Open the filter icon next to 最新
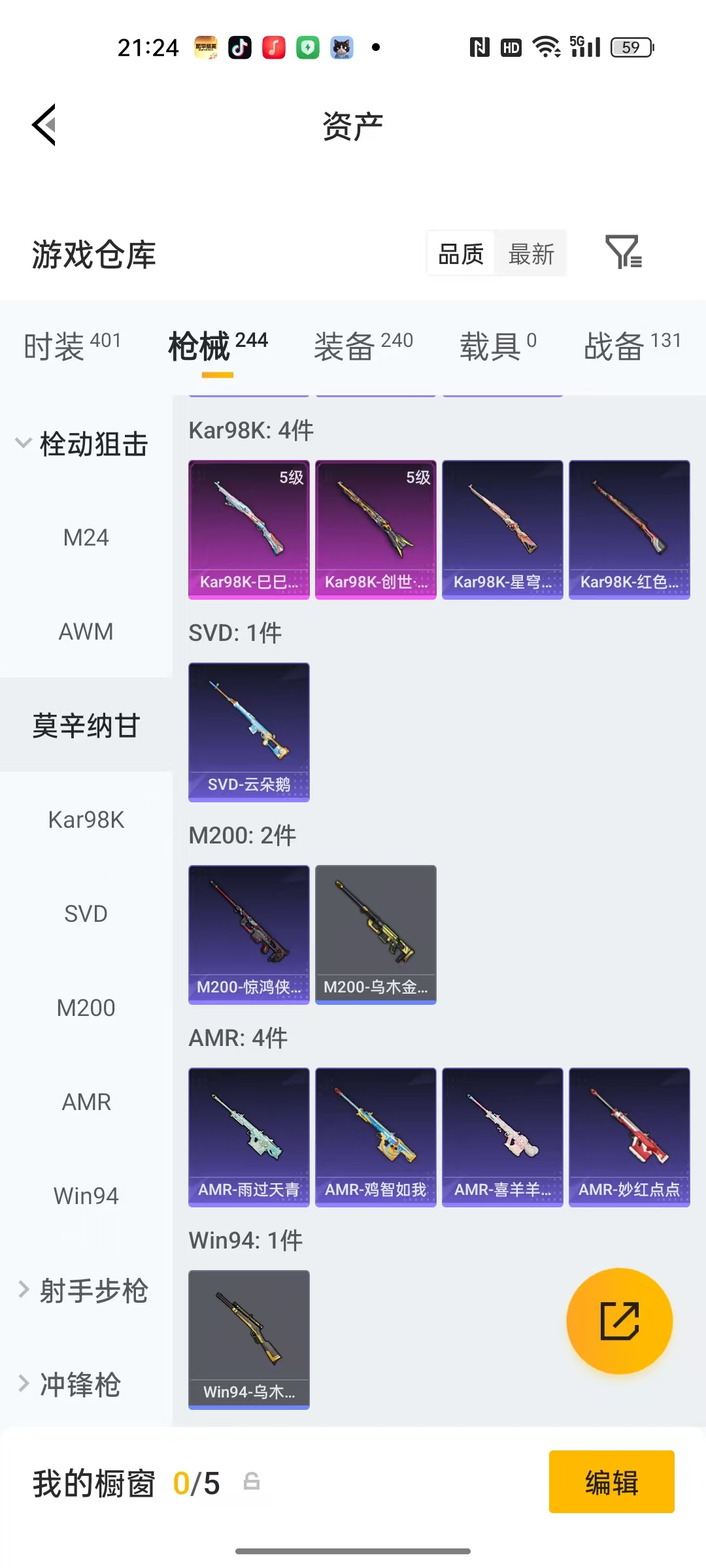Screen dimensions: 706x1568 (624, 252)
